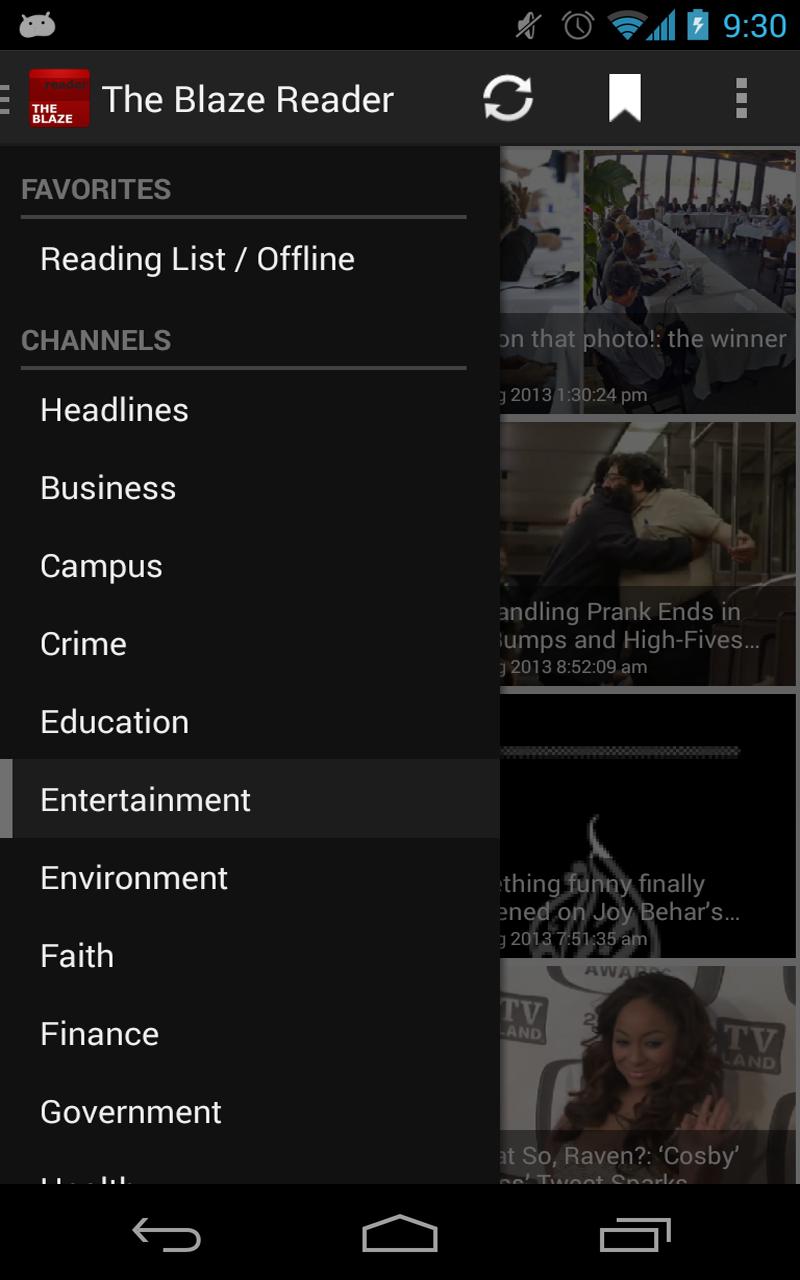Tap The Blaze app logo

tap(58, 98)
